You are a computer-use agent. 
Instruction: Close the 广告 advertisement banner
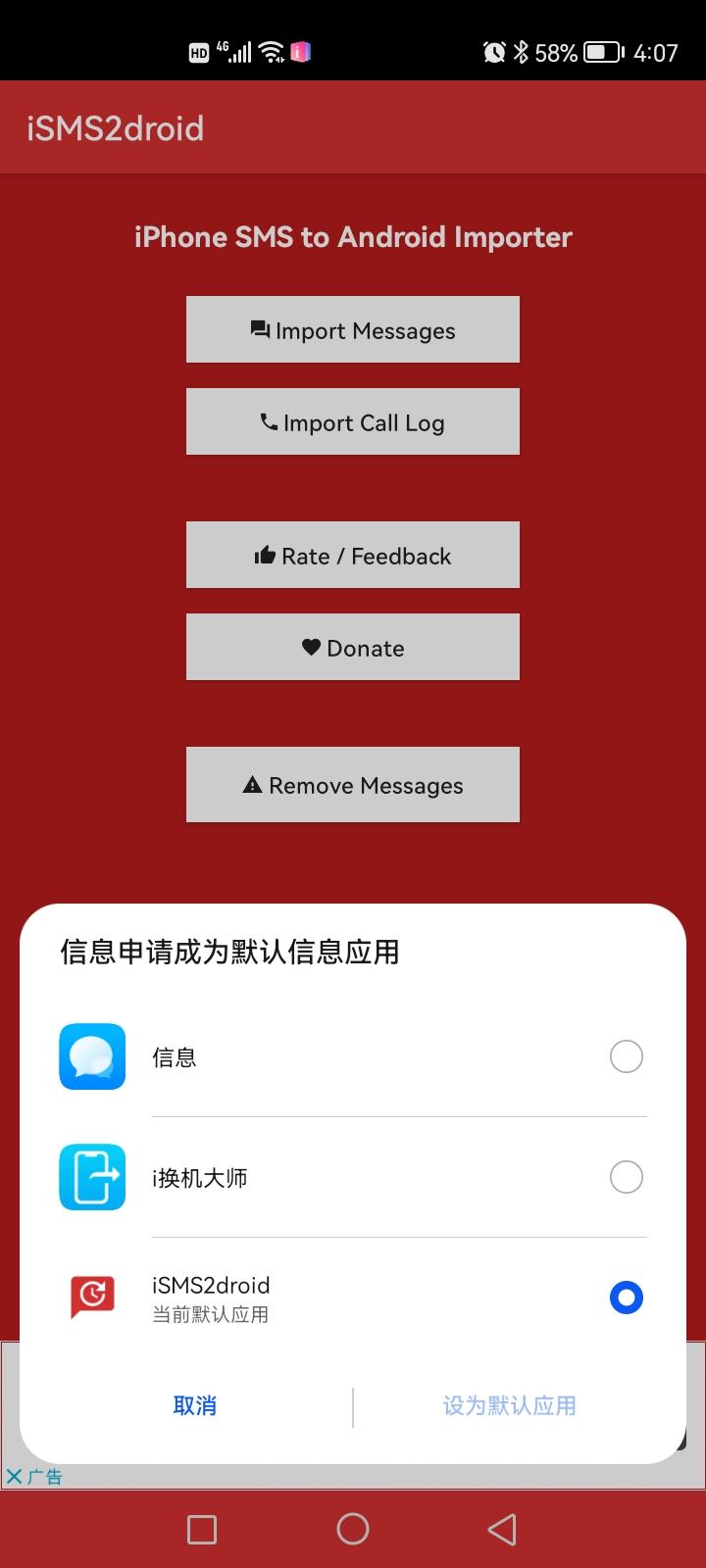pos(14,1476)
